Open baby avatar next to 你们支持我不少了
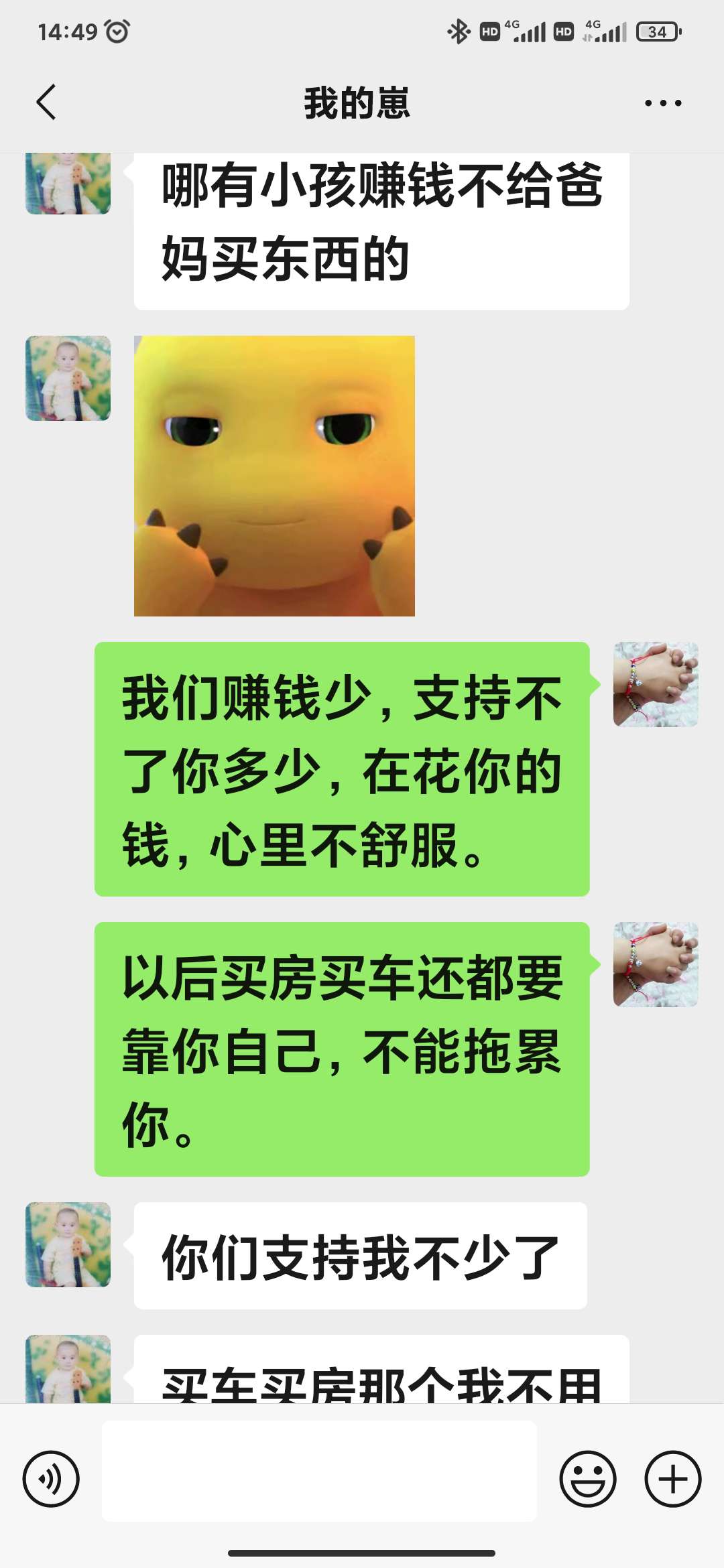This screenshot has width=724, height=1568. [x=68, y=1244]
